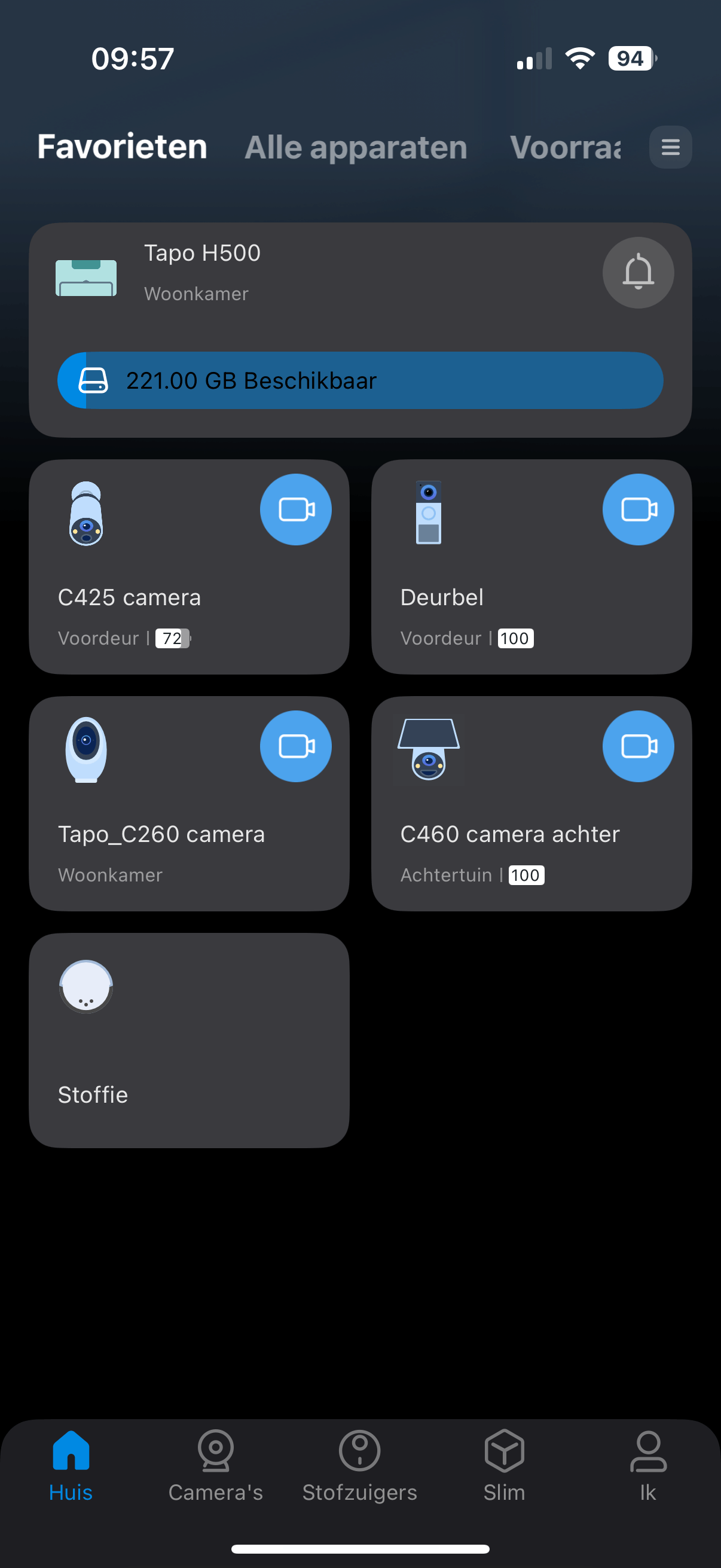The width and height of the screenshot is (721, 1568).
Task: Start live view for C460 camera achter
Action: click(x=638, y=746)
